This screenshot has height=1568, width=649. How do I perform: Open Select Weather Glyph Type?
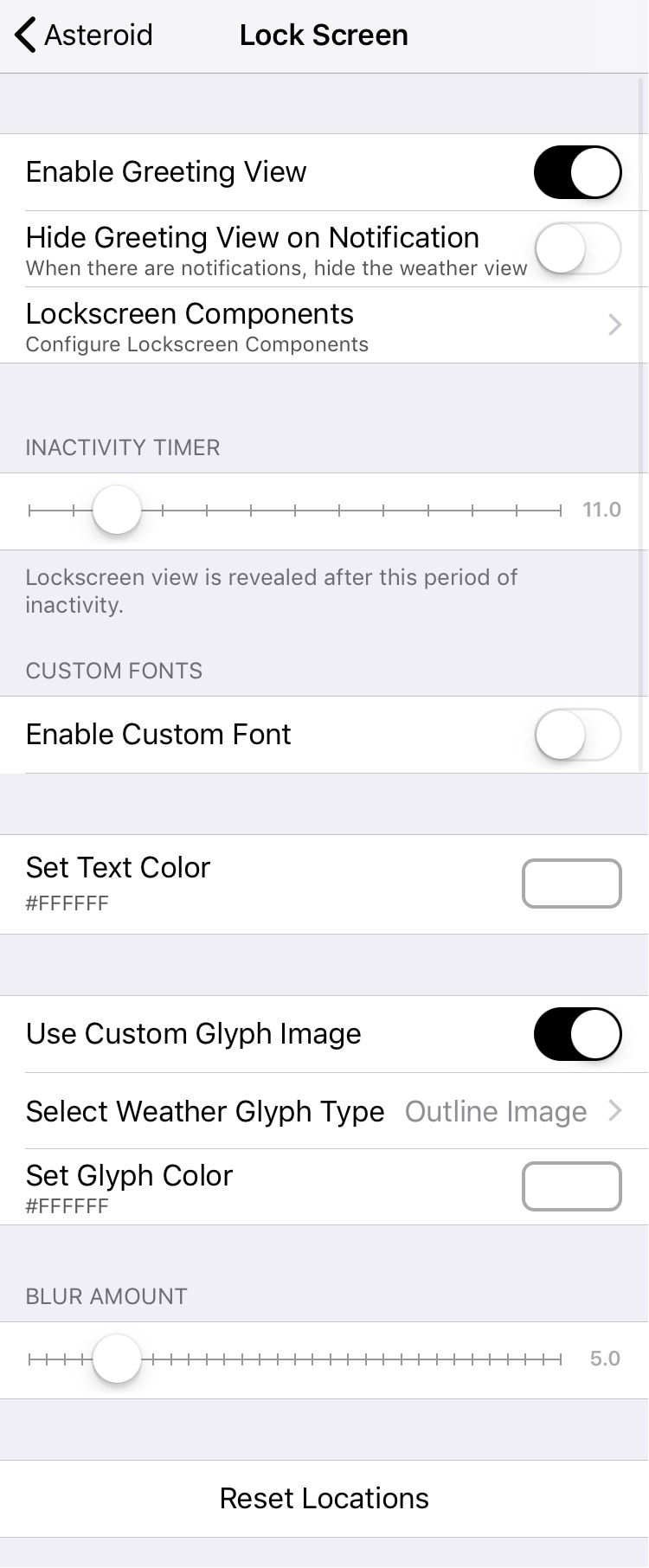pos(324,1111)
